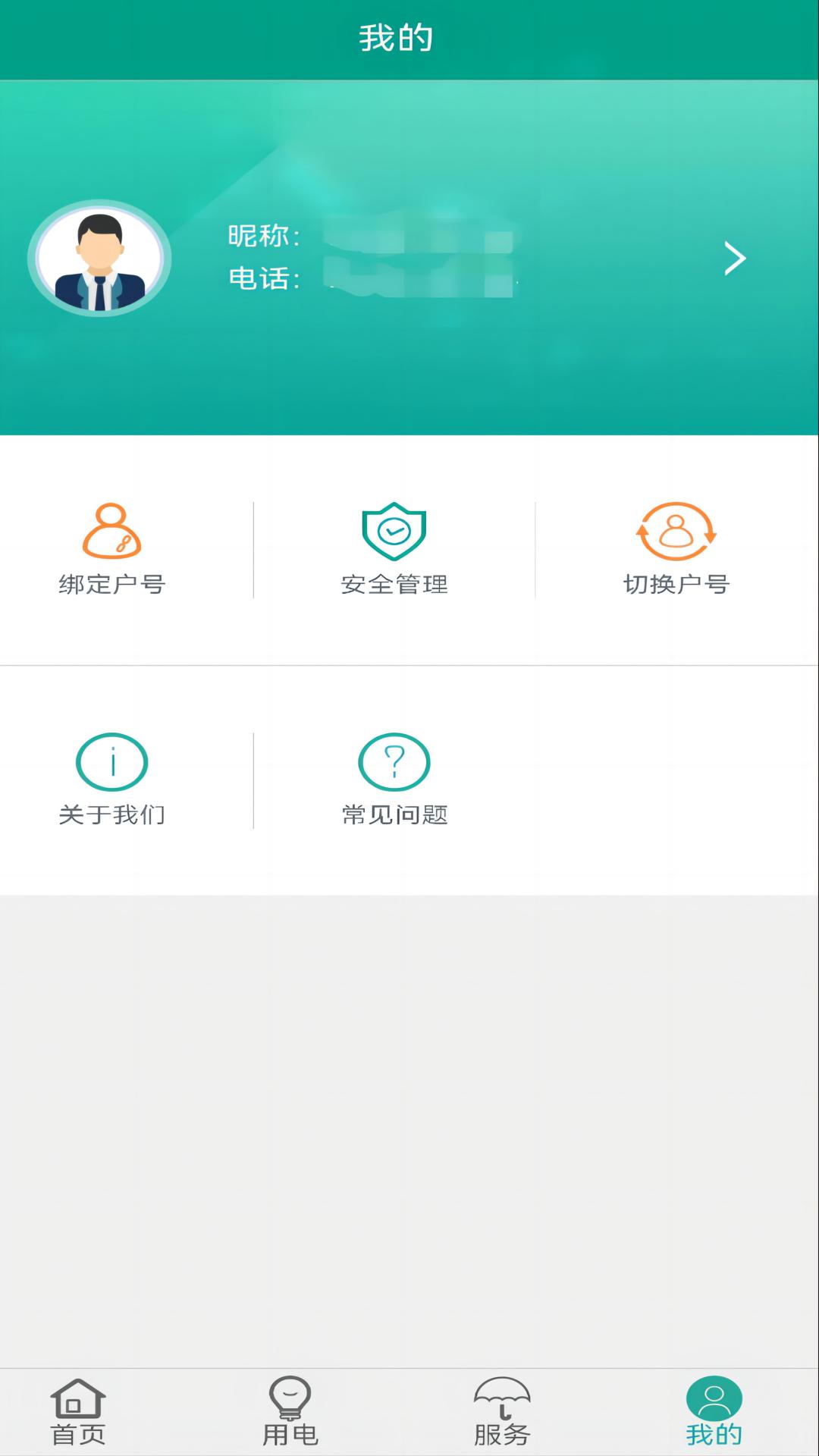Open 安全管理 security settings
The height and width of the screenshot is (1456, 819).
394,549
